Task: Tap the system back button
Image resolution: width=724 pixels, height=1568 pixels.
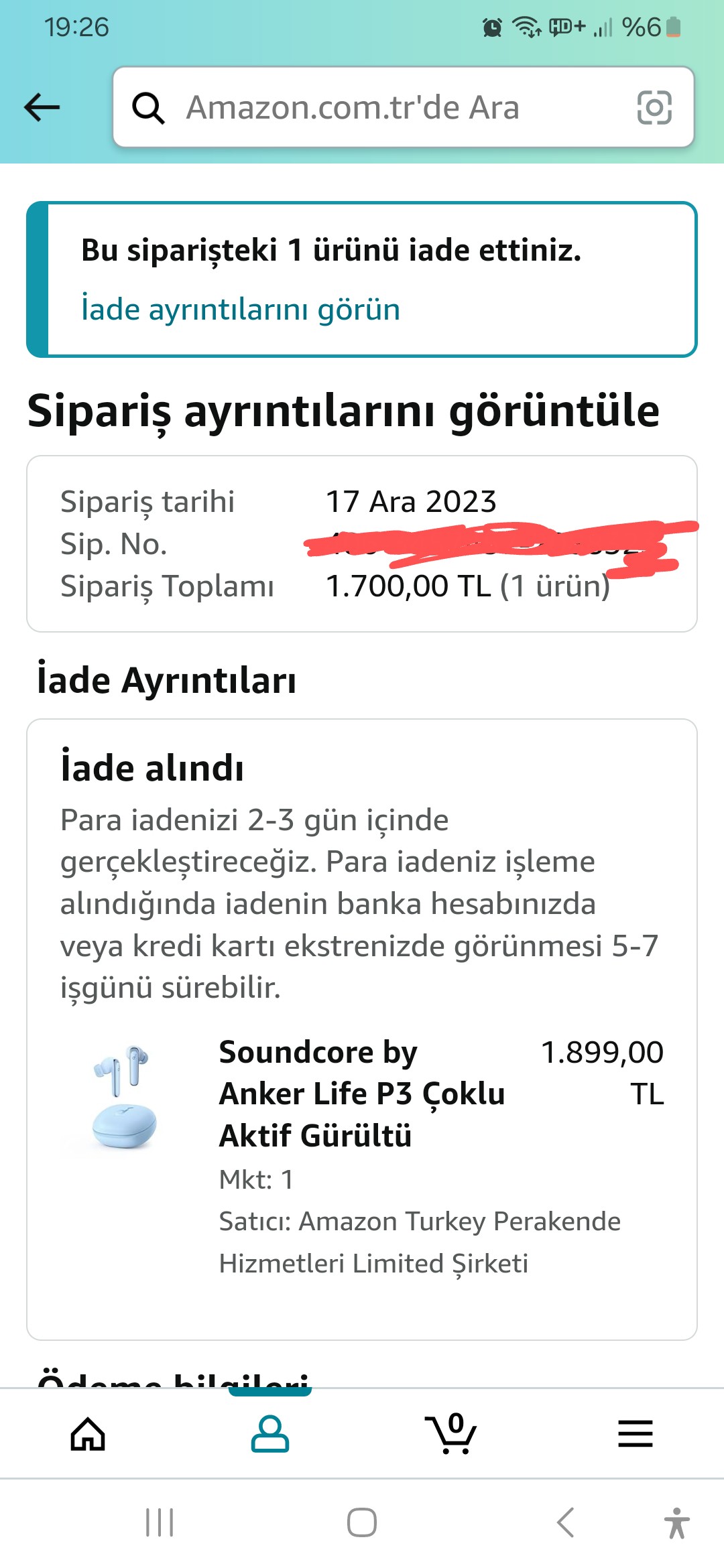Action: point(565,1522)
